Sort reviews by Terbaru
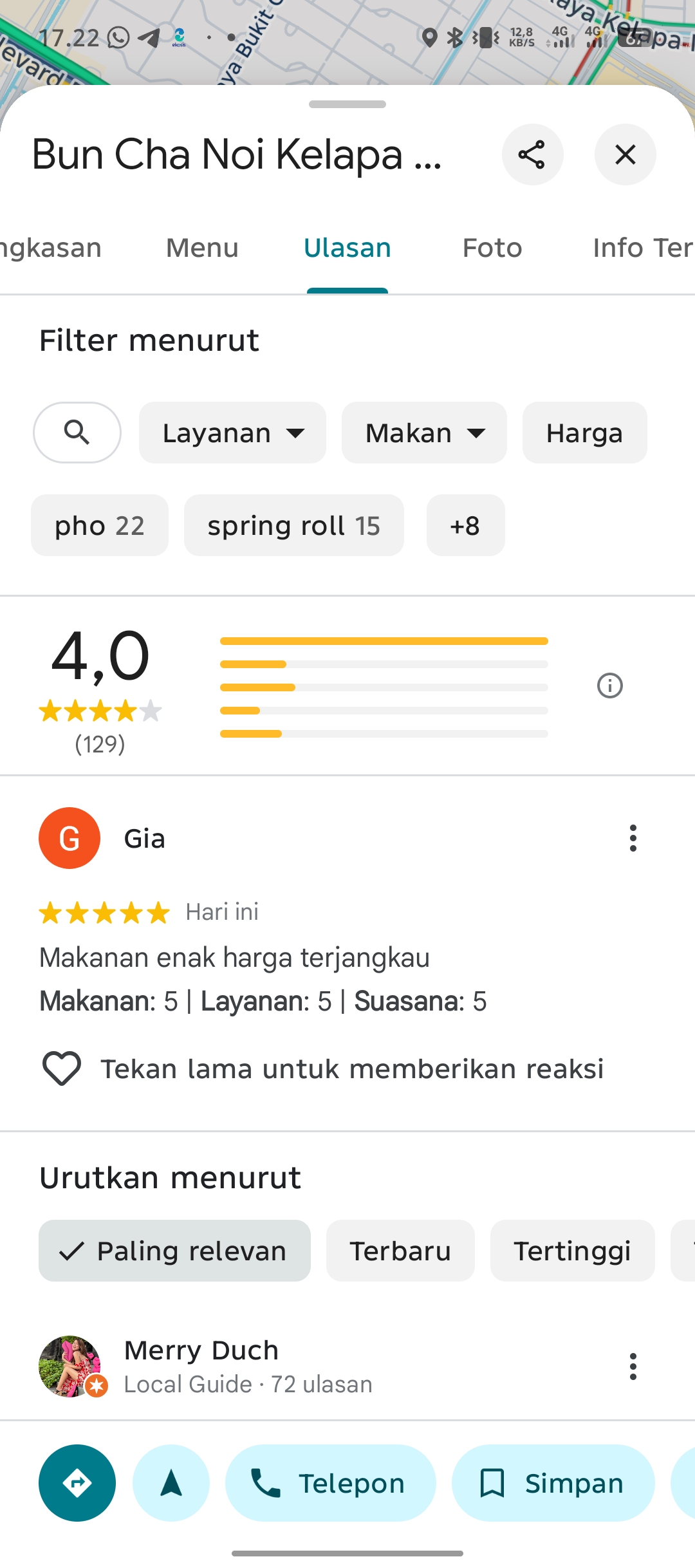The image size is (695, 1568). click(400, 1251)
